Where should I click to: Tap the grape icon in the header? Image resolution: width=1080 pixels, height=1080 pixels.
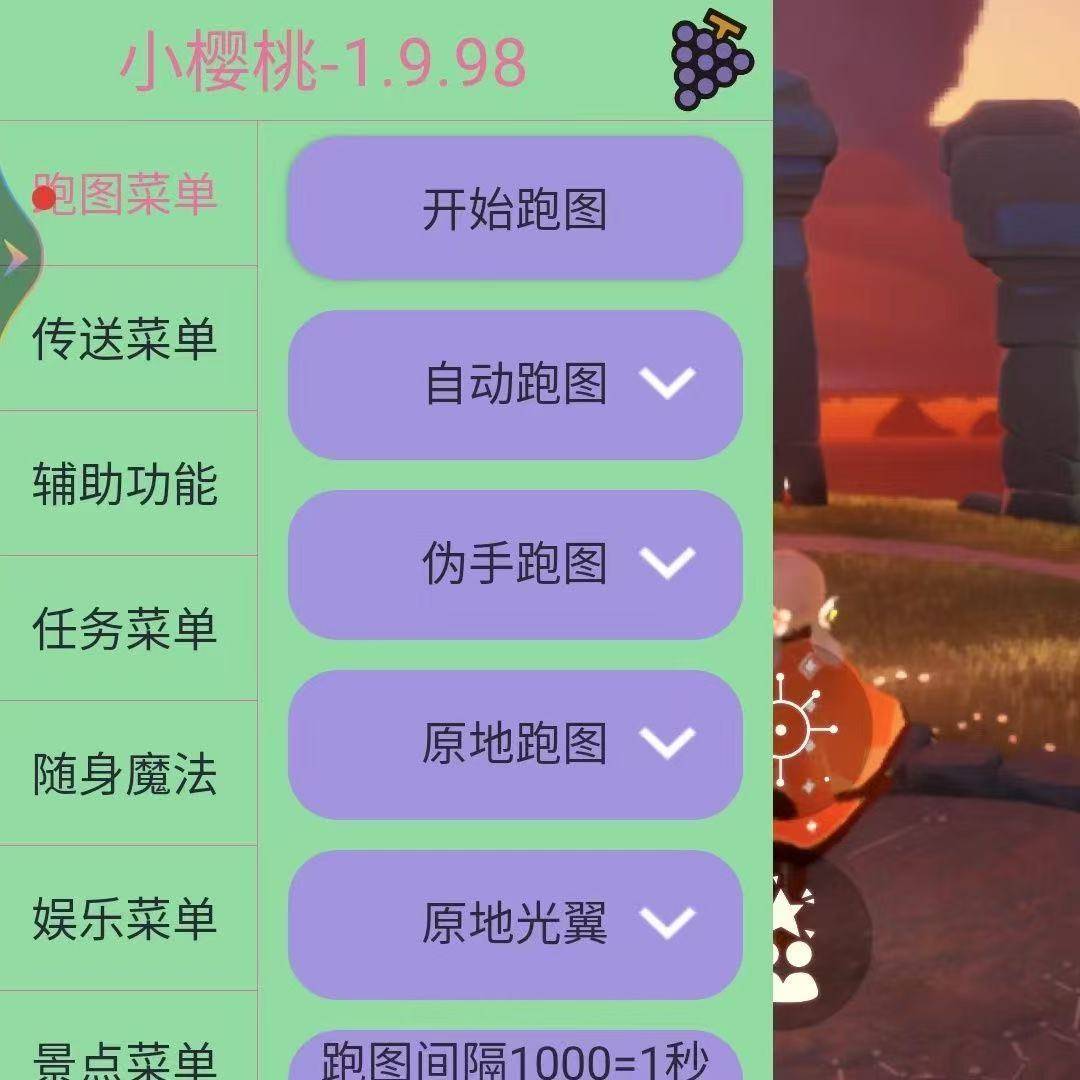(711, 60)
